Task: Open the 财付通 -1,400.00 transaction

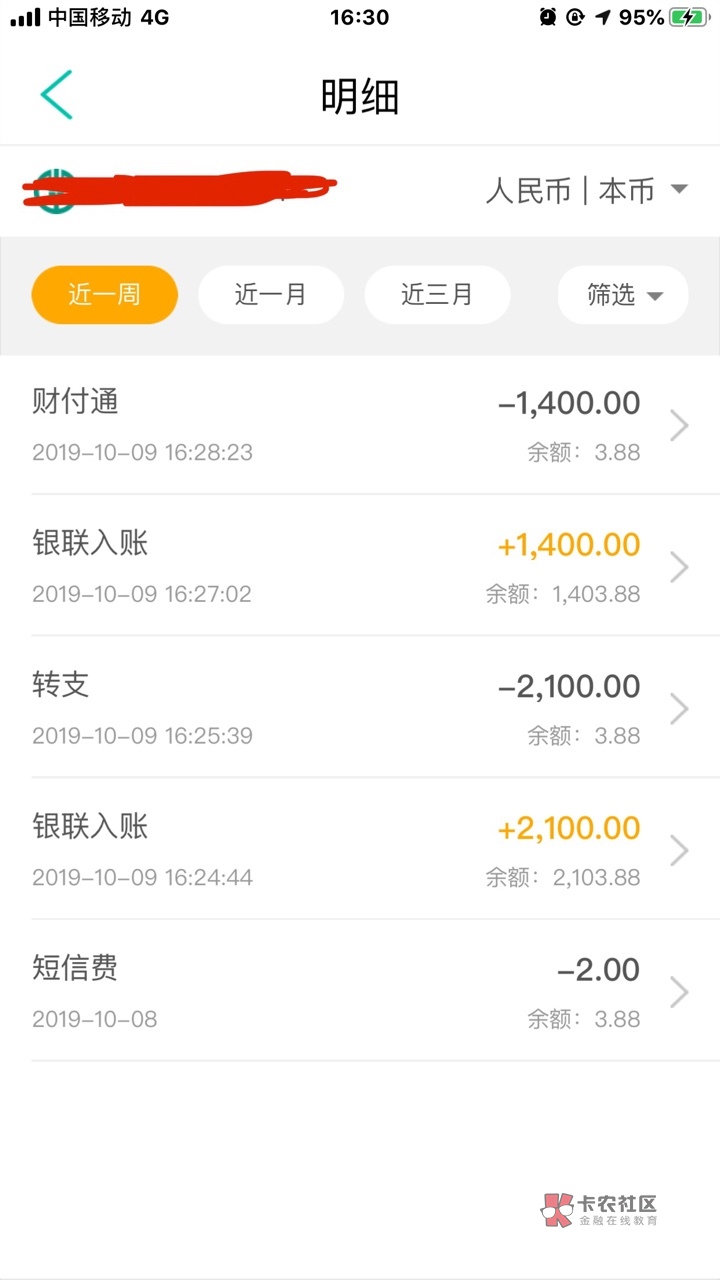Action: [x=360, y=425]
